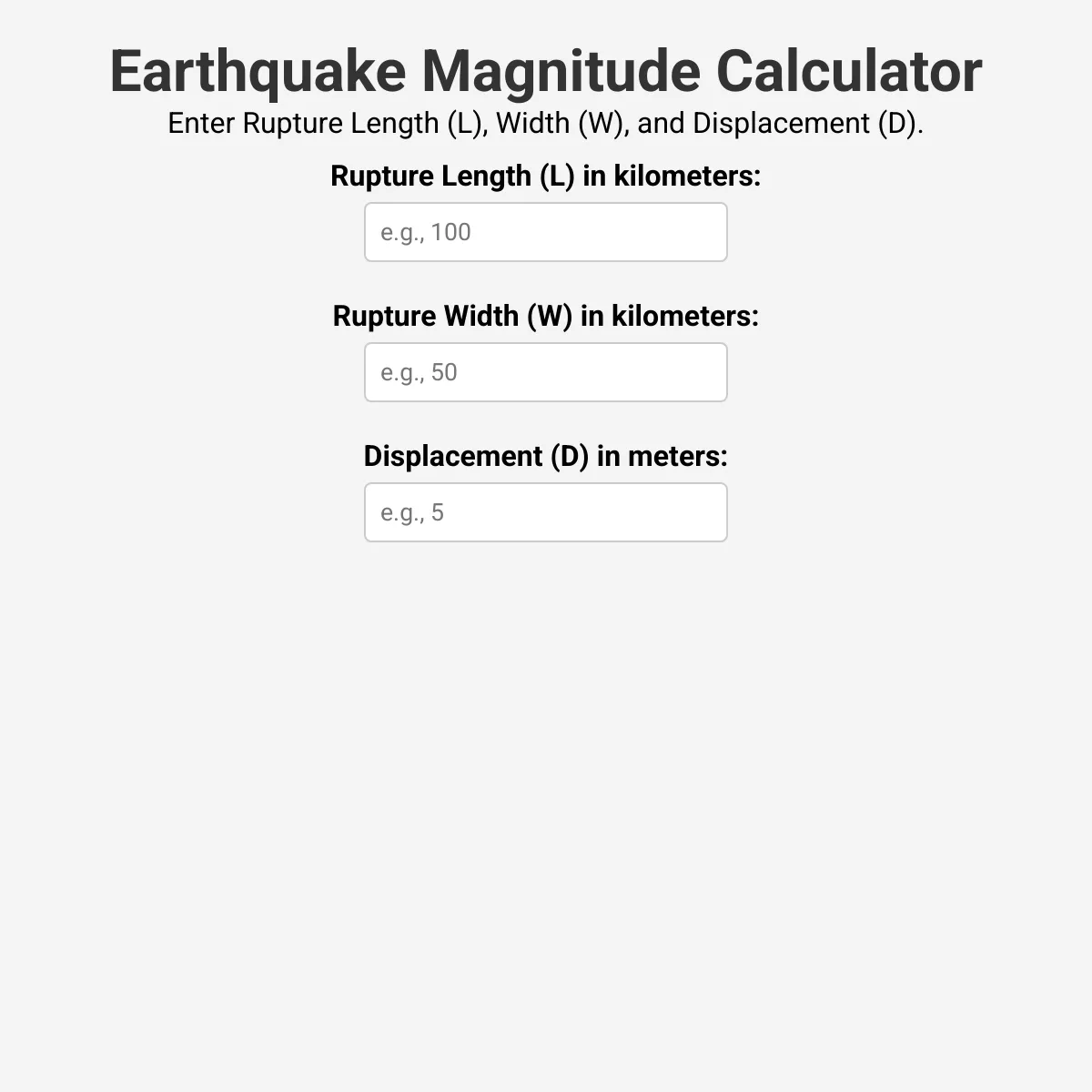The width and height of the screenshot is (1092, 1092).
Task: Select the Rupture Width input field
Action: tap(546, 372)
